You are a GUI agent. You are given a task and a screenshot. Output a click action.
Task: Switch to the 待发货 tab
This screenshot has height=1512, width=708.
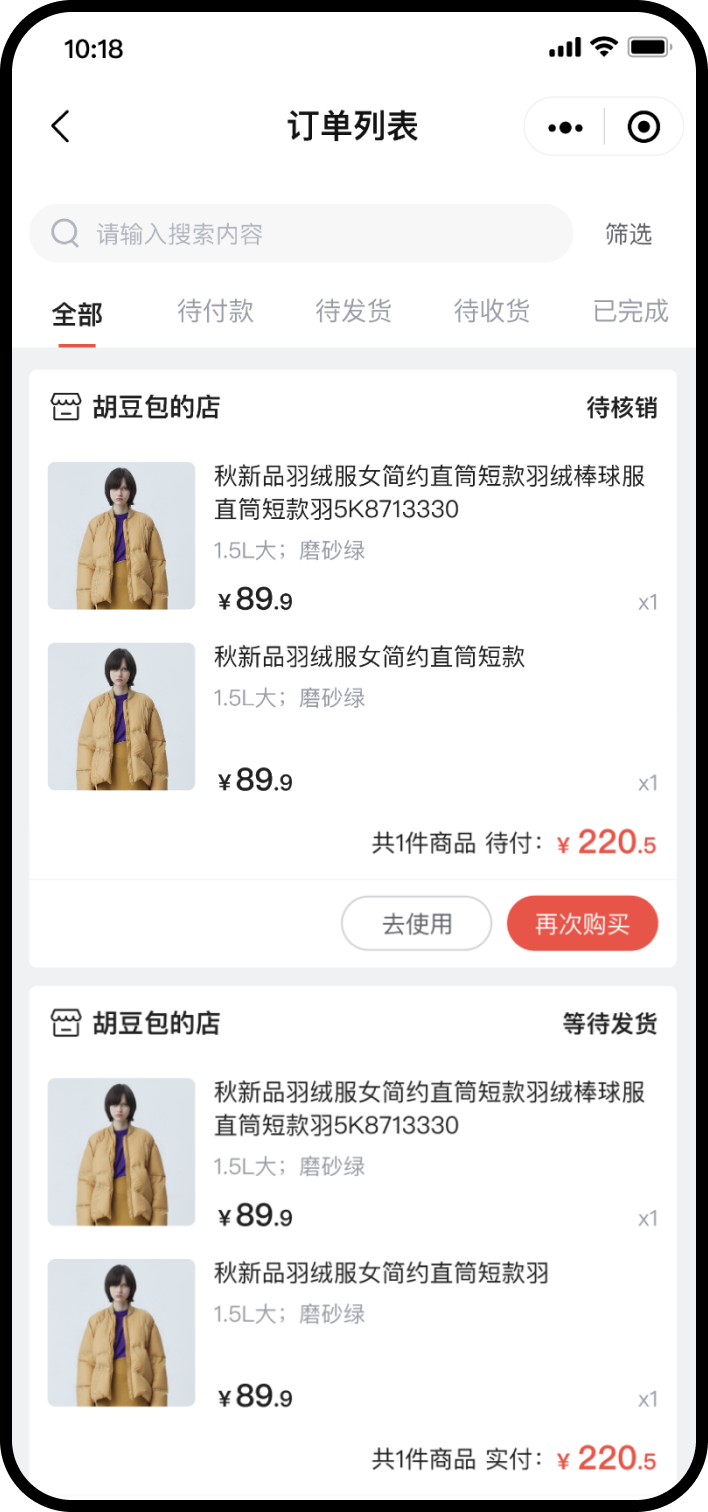click(x=353, y=311)
